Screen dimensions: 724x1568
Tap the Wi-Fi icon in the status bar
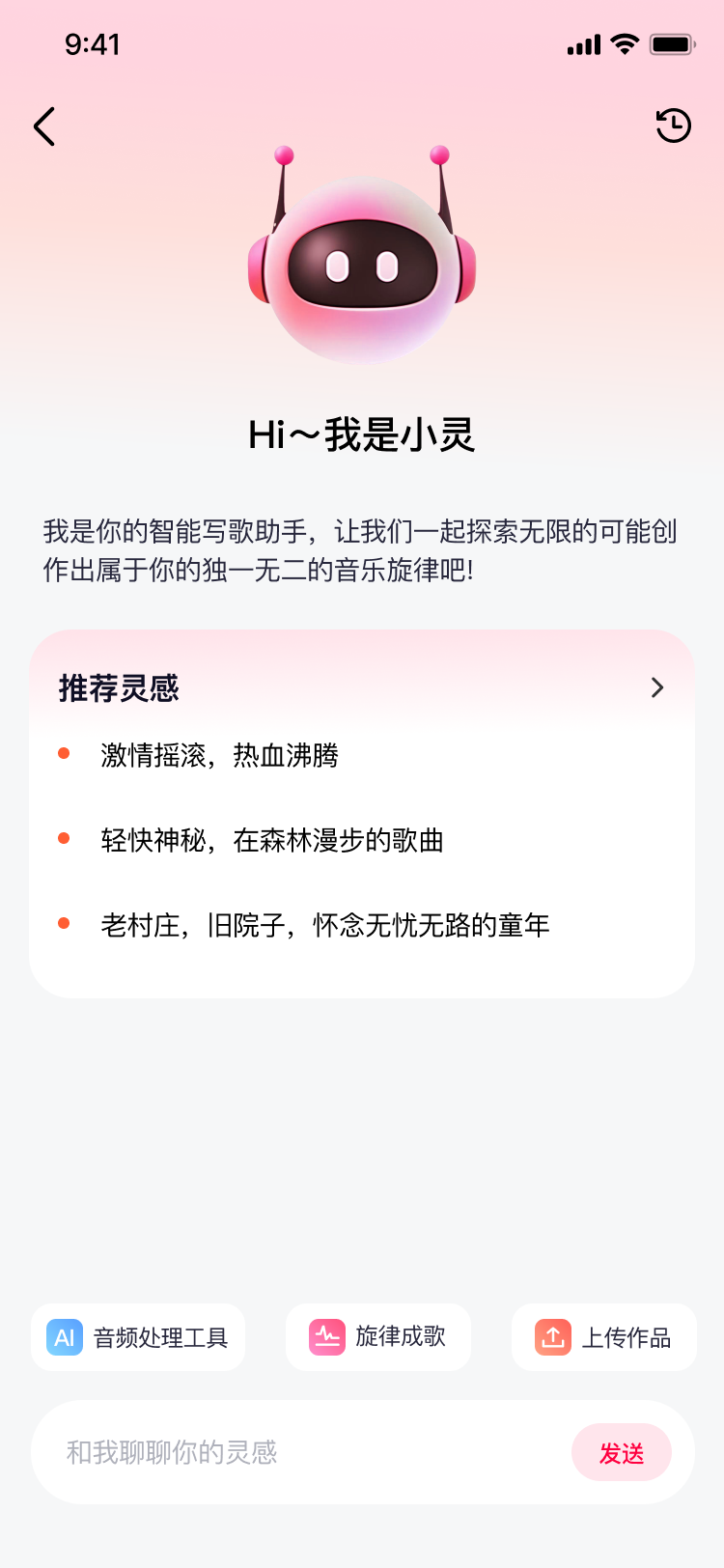[x=624, y=43]
